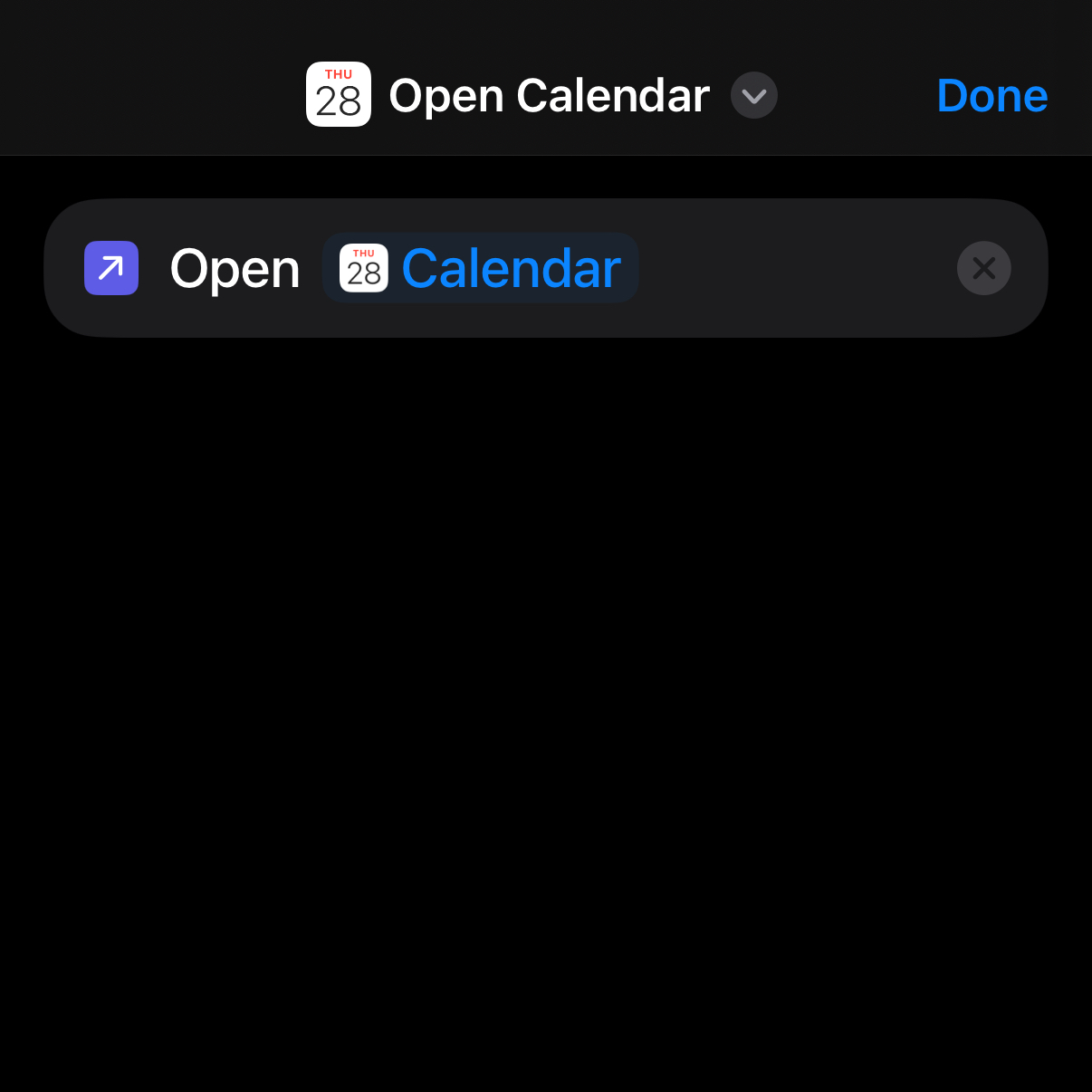
Task: Change the Calendar app parameter
Action: [x=481, y=268]
